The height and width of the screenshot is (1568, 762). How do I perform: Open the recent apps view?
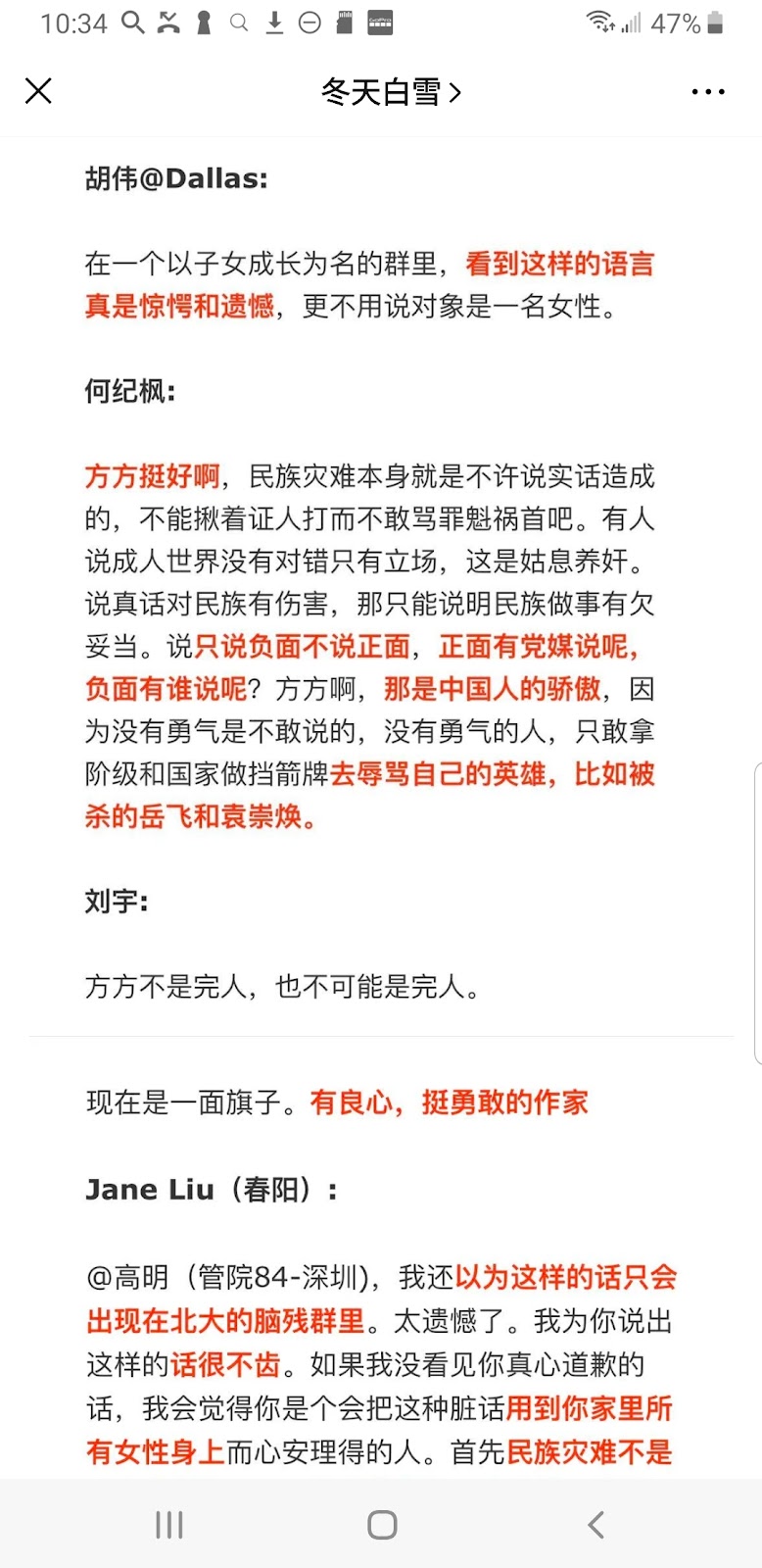tap(168, 1524)
